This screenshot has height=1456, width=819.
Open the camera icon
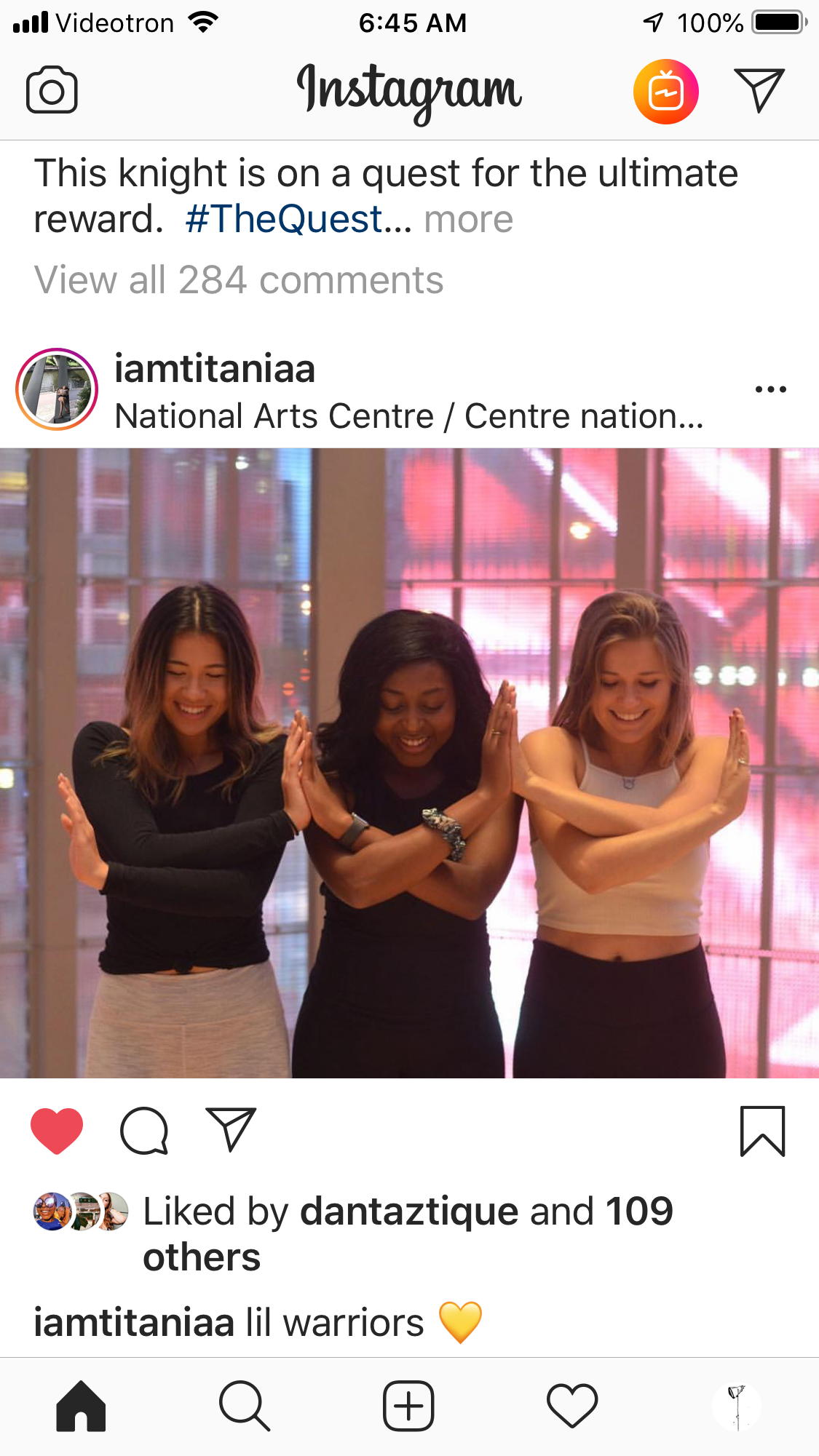(x=52, y=90)
